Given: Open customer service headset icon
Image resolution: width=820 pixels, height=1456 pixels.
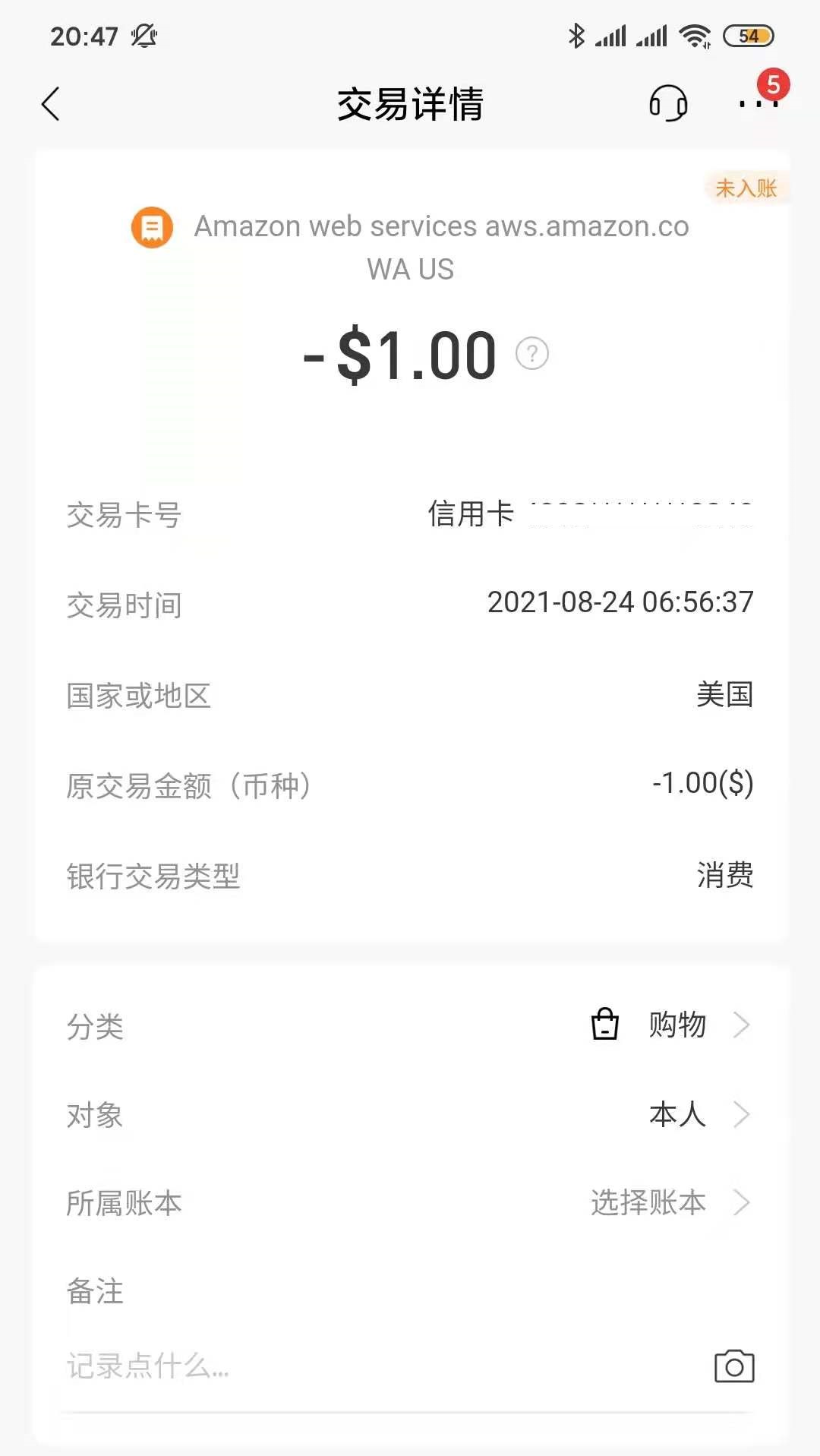Looking at the screenshot, I should 668,103.
